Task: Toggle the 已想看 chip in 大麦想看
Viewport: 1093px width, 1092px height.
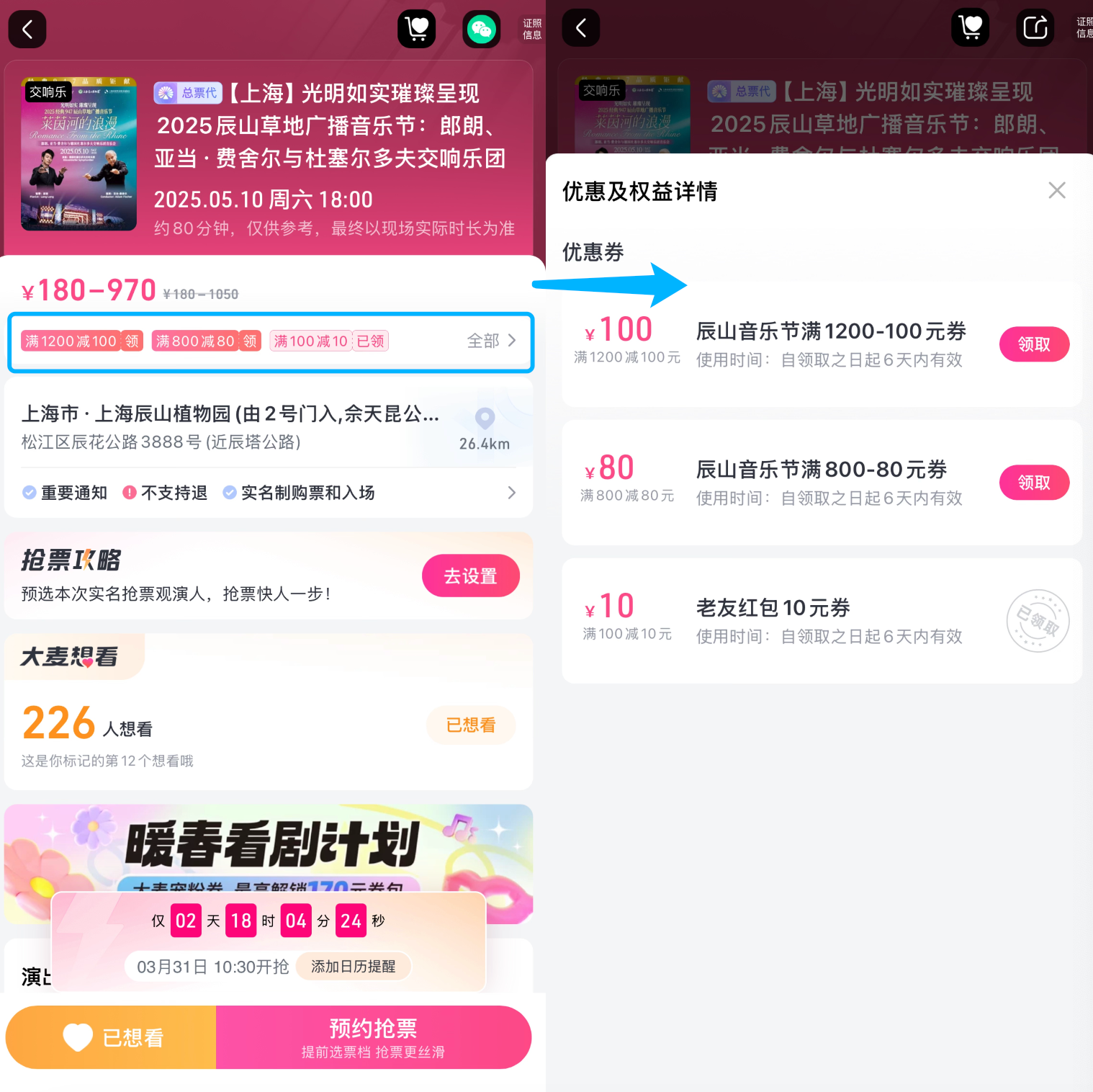Action: pyautogui.click(x=471, y=725)
